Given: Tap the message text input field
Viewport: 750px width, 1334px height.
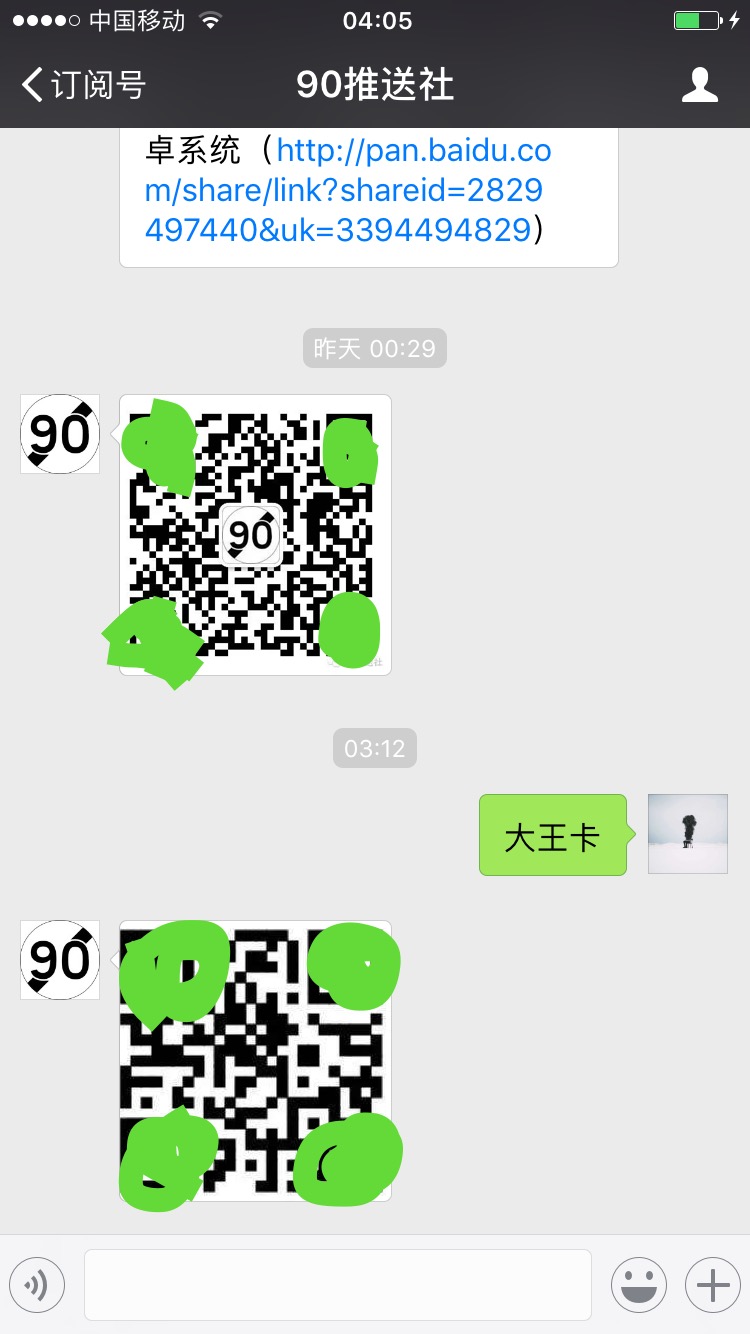Looking at the screenshot, I should click(337, 1284).
